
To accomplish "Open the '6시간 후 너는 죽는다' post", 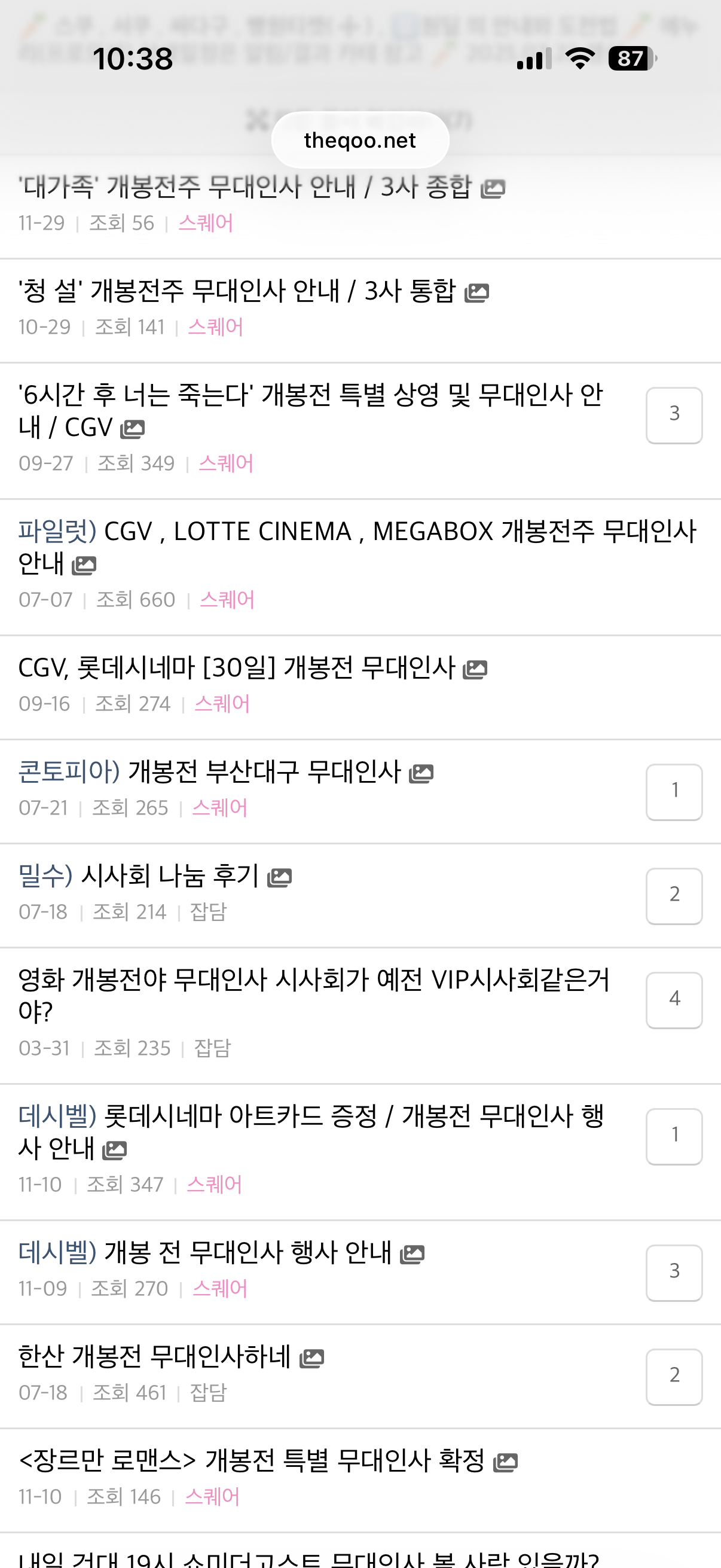I will (310, 411).
